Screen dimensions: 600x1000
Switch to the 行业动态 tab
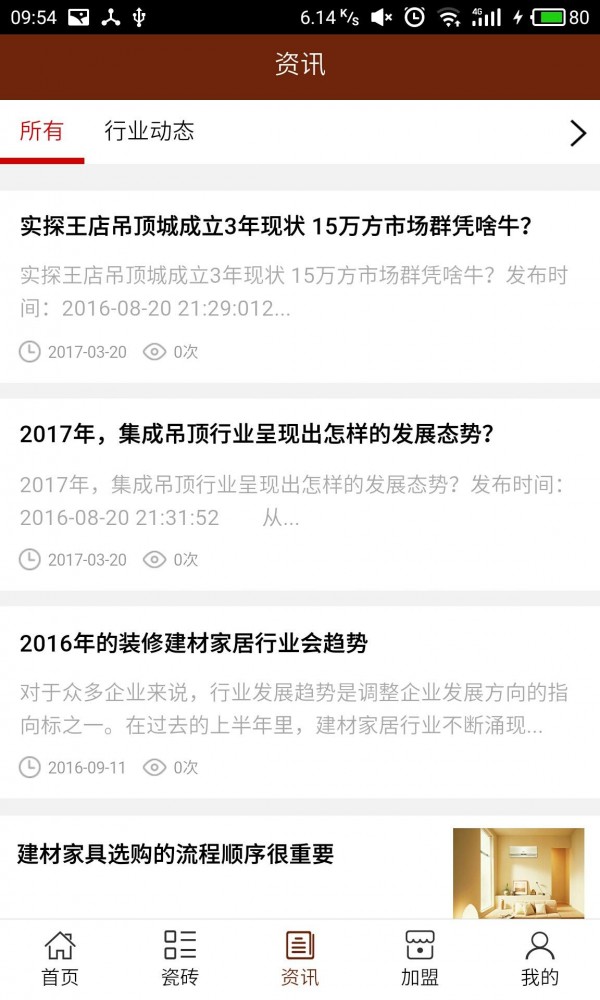pyautogui.click(x=149, y=131)
